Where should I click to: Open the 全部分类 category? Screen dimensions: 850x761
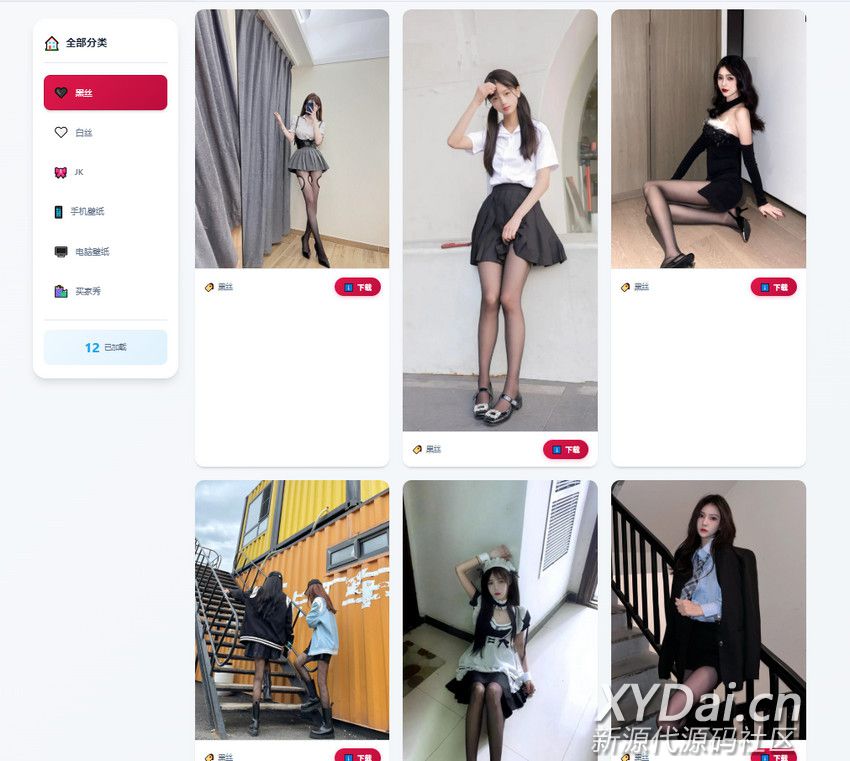click(x=85, y=43)
